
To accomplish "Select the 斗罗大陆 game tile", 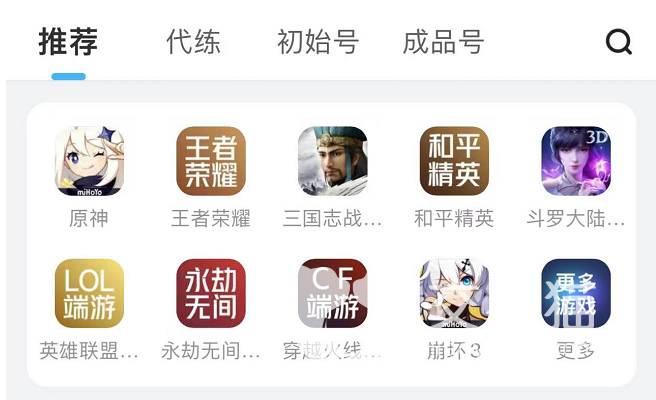I will (x=576, y=161).
